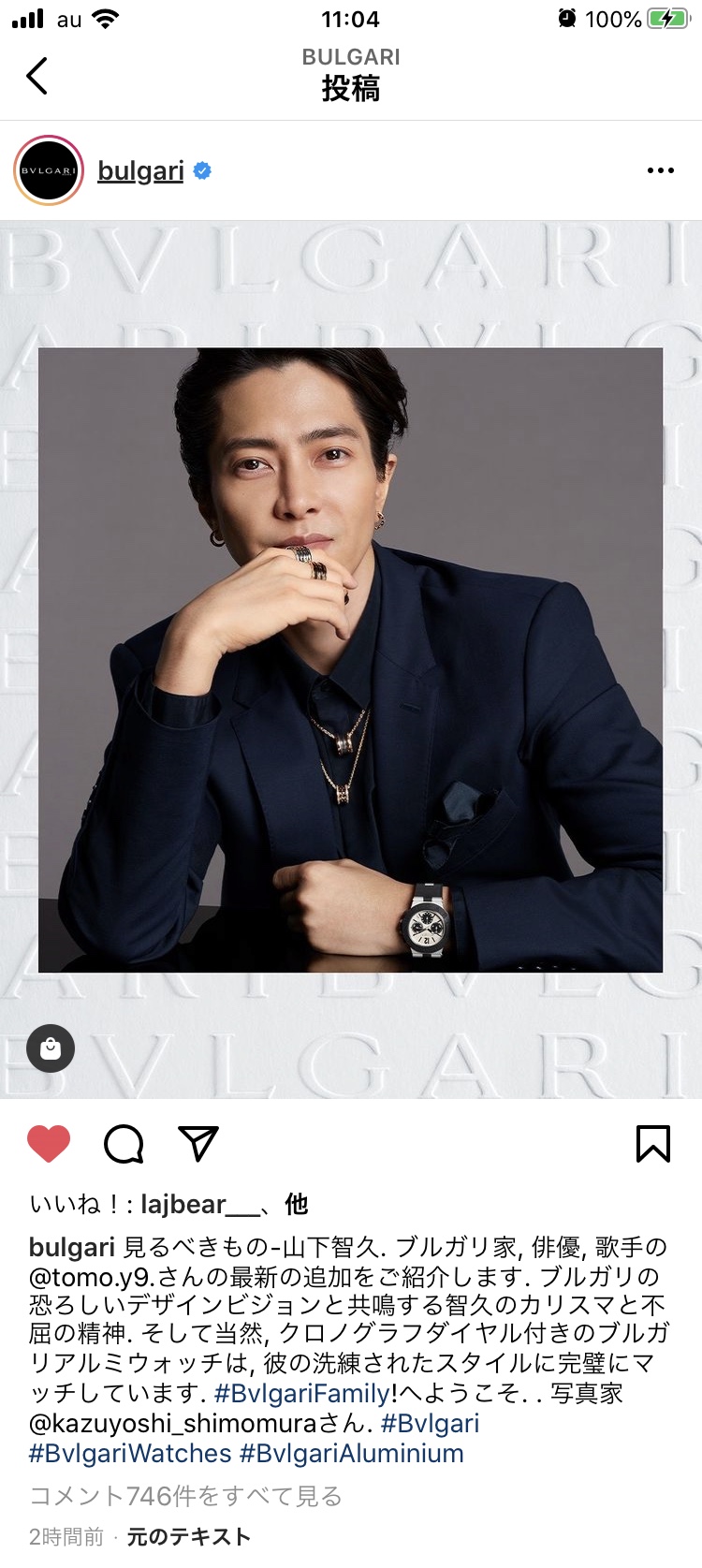Screen dimensions: 702x1568
Task: Save the post with the bookmark icon
Action: [653, 1144]
